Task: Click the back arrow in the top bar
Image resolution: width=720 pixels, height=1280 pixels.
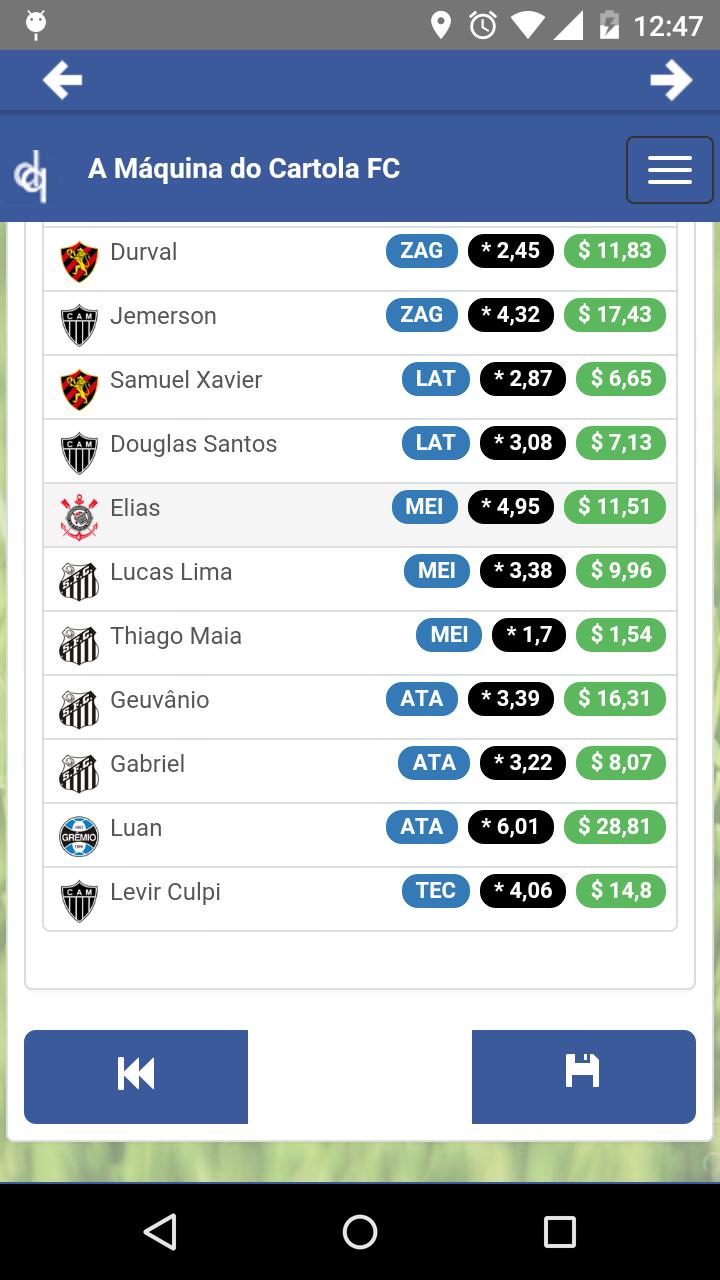Action: (x=62, y=80)
